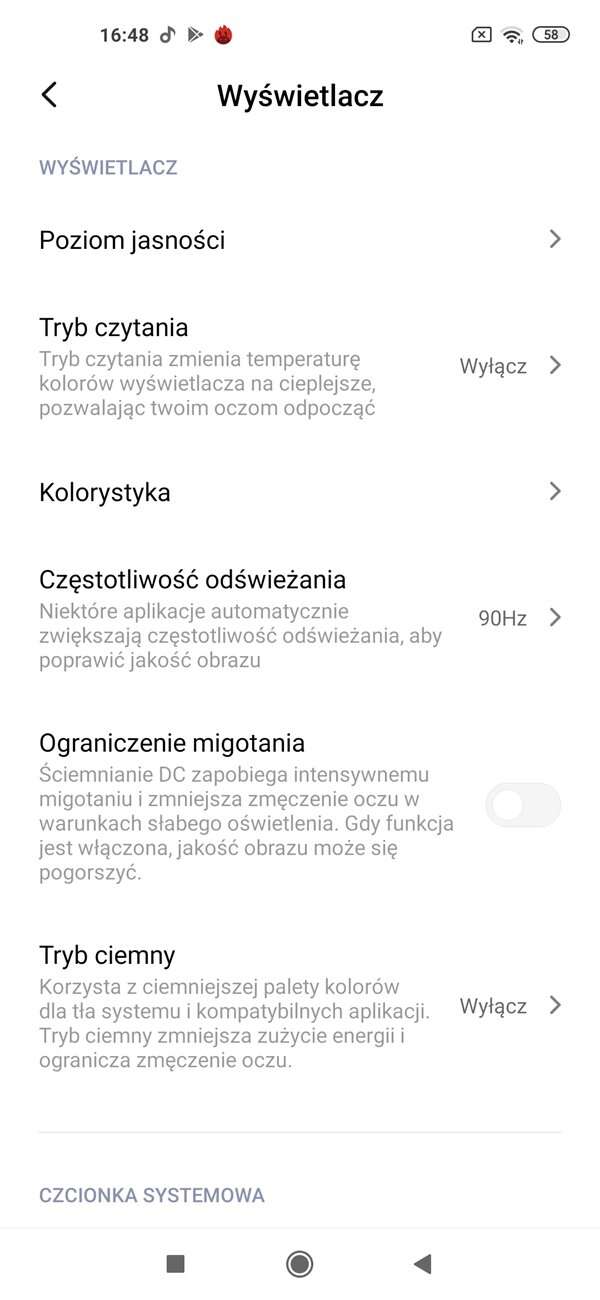Open Częstotliwość odświeżania settings
The image size is (600, 1300).
coord(300,618)
